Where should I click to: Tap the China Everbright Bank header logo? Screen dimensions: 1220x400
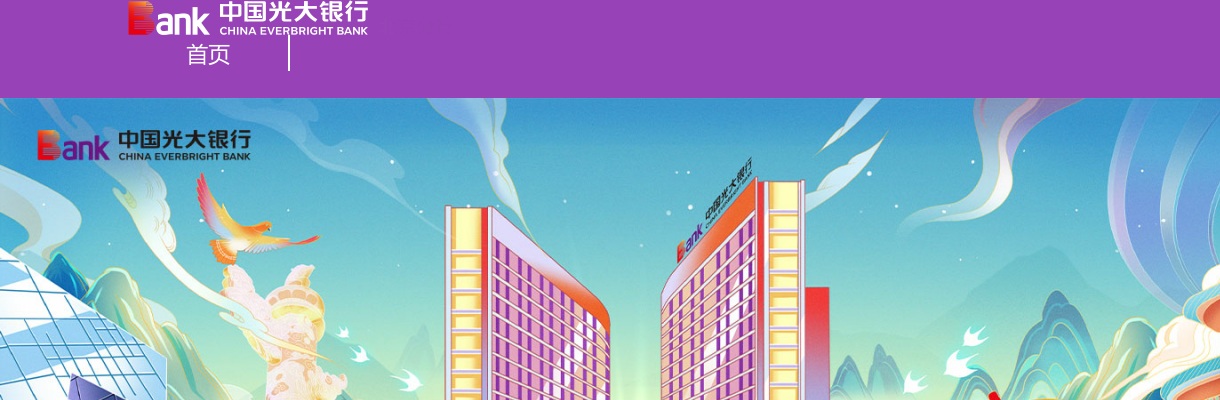pos(248,18)
